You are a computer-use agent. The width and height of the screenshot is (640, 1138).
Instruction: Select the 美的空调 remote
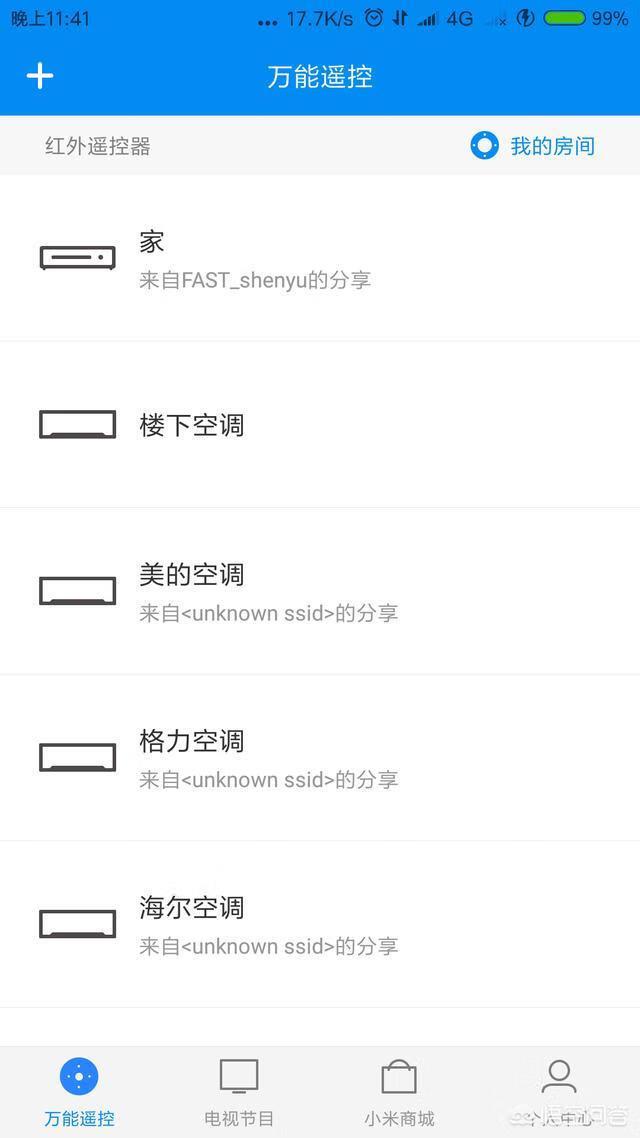320,591
